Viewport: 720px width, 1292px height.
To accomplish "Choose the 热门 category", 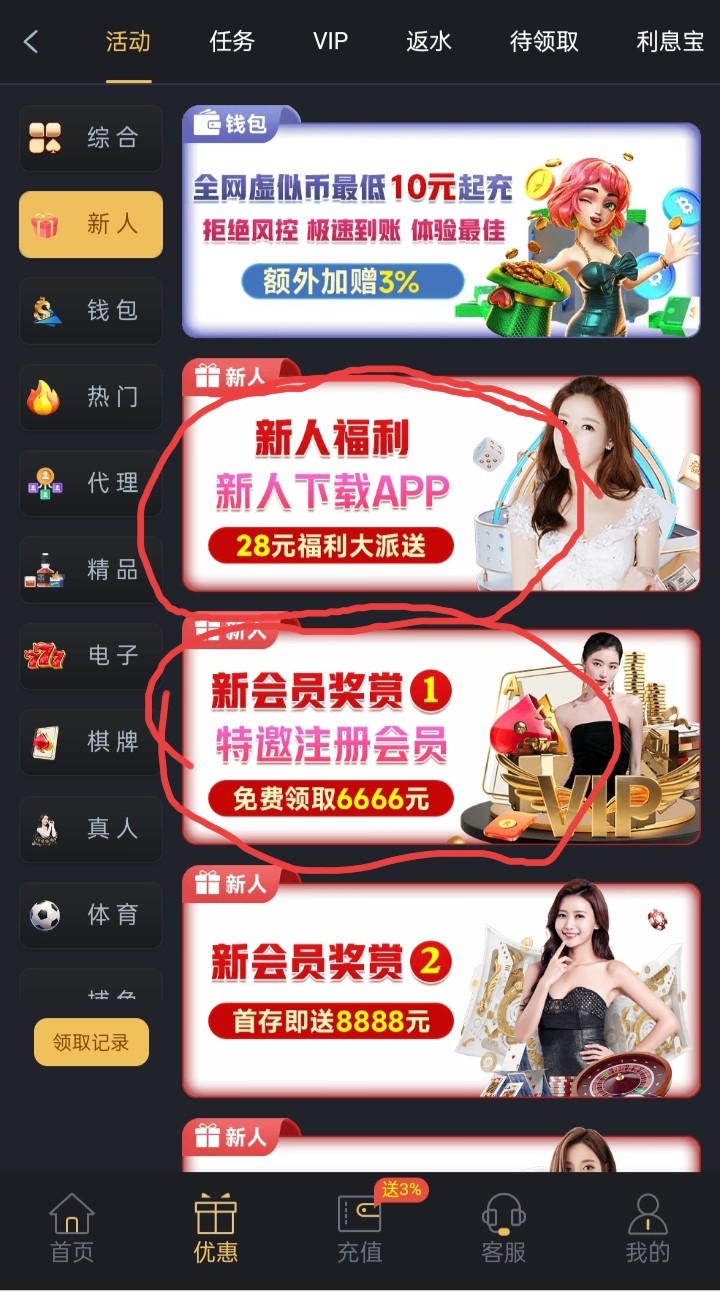I will (90, 397).
